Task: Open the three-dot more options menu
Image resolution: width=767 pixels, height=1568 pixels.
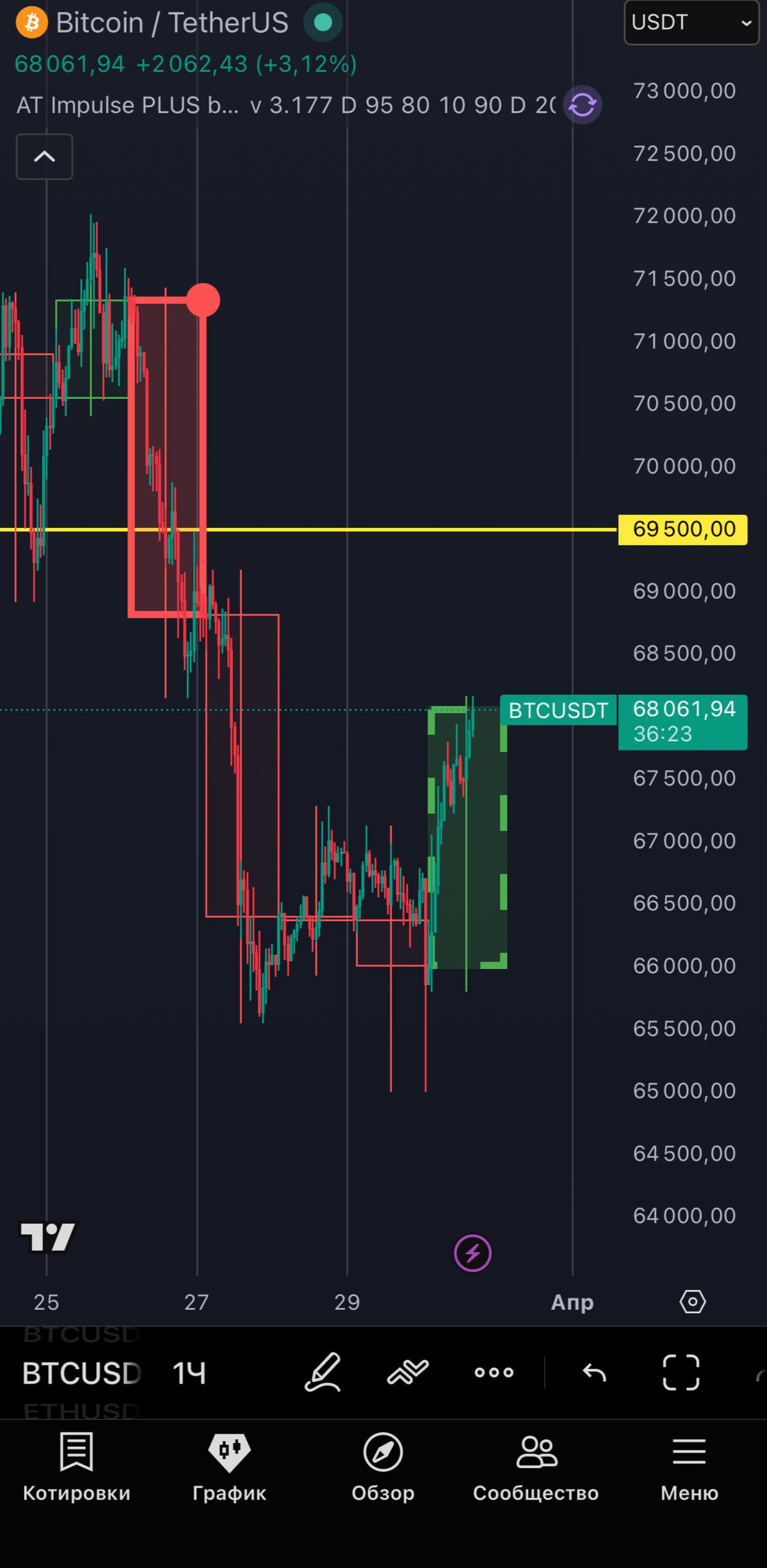Action: (x=494, y=1372)
